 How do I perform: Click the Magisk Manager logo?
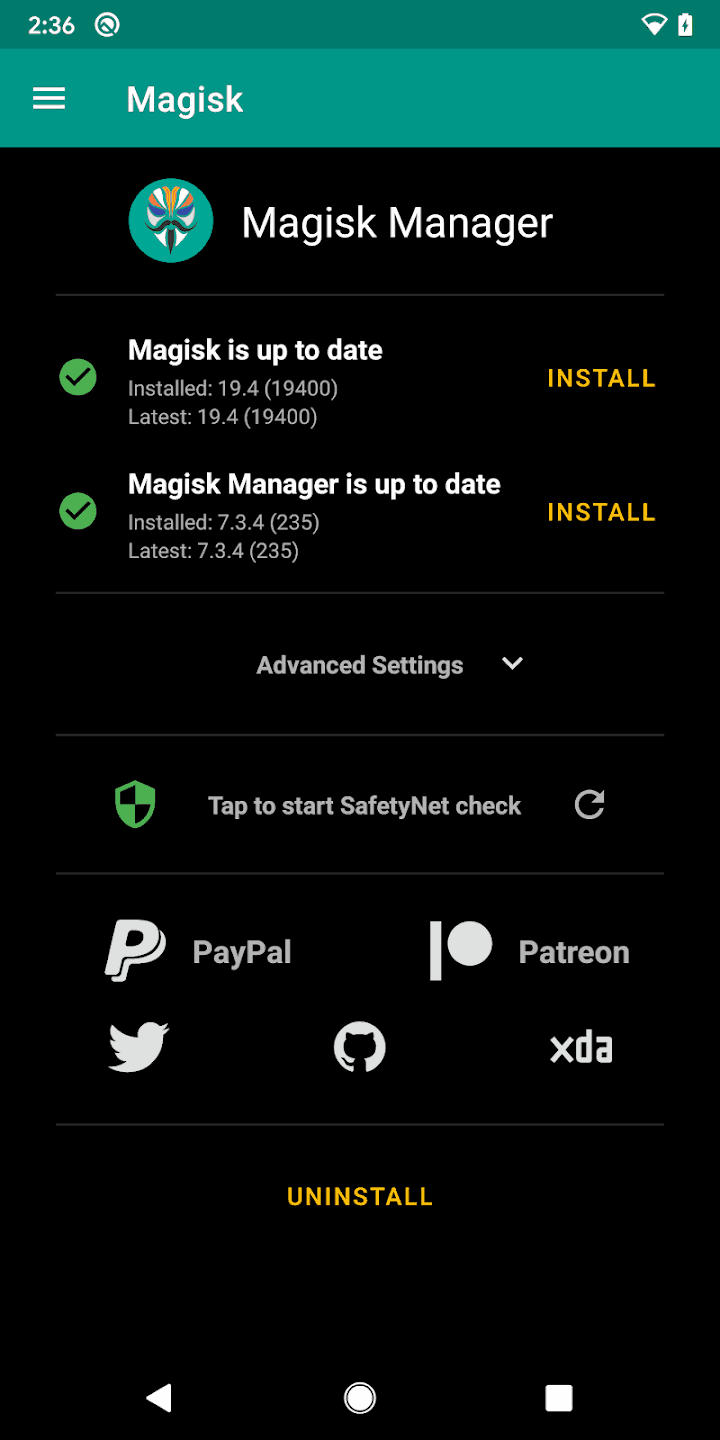point(170,220)
